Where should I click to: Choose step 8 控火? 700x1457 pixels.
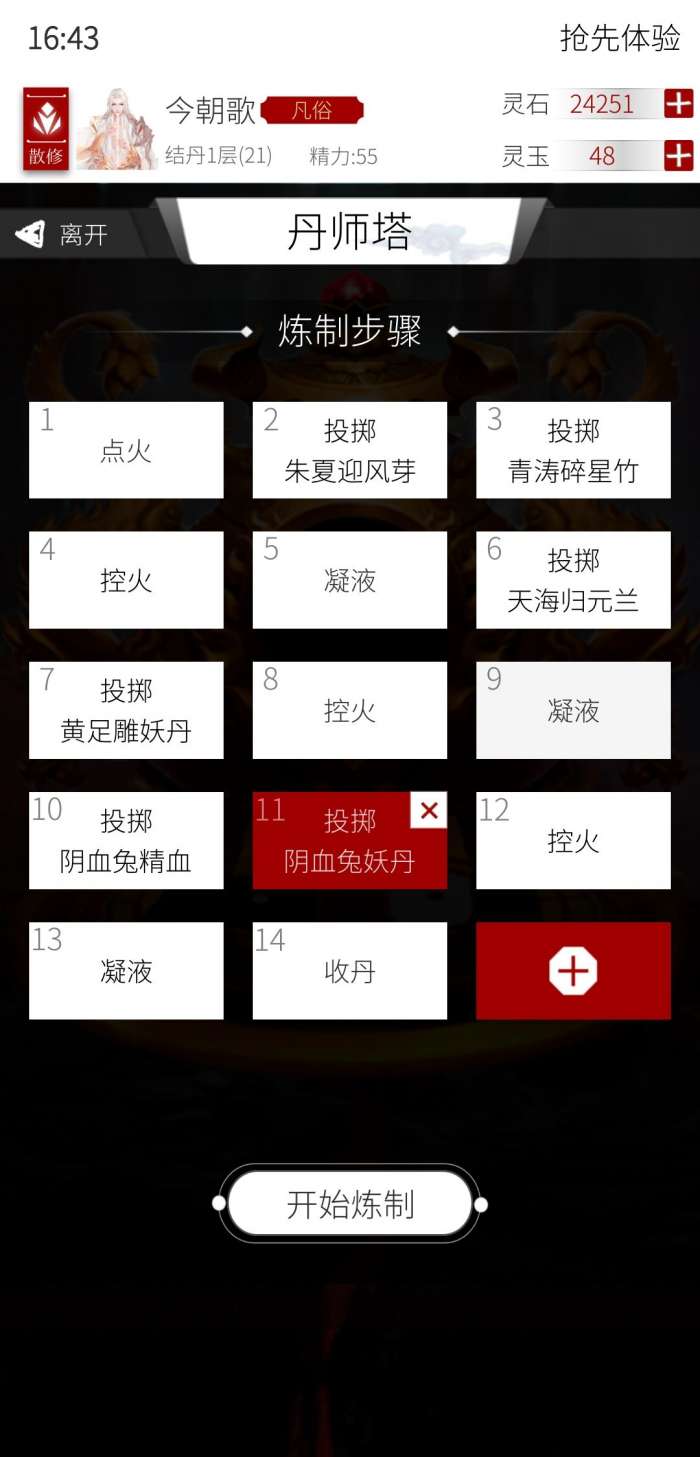(350, 710)
